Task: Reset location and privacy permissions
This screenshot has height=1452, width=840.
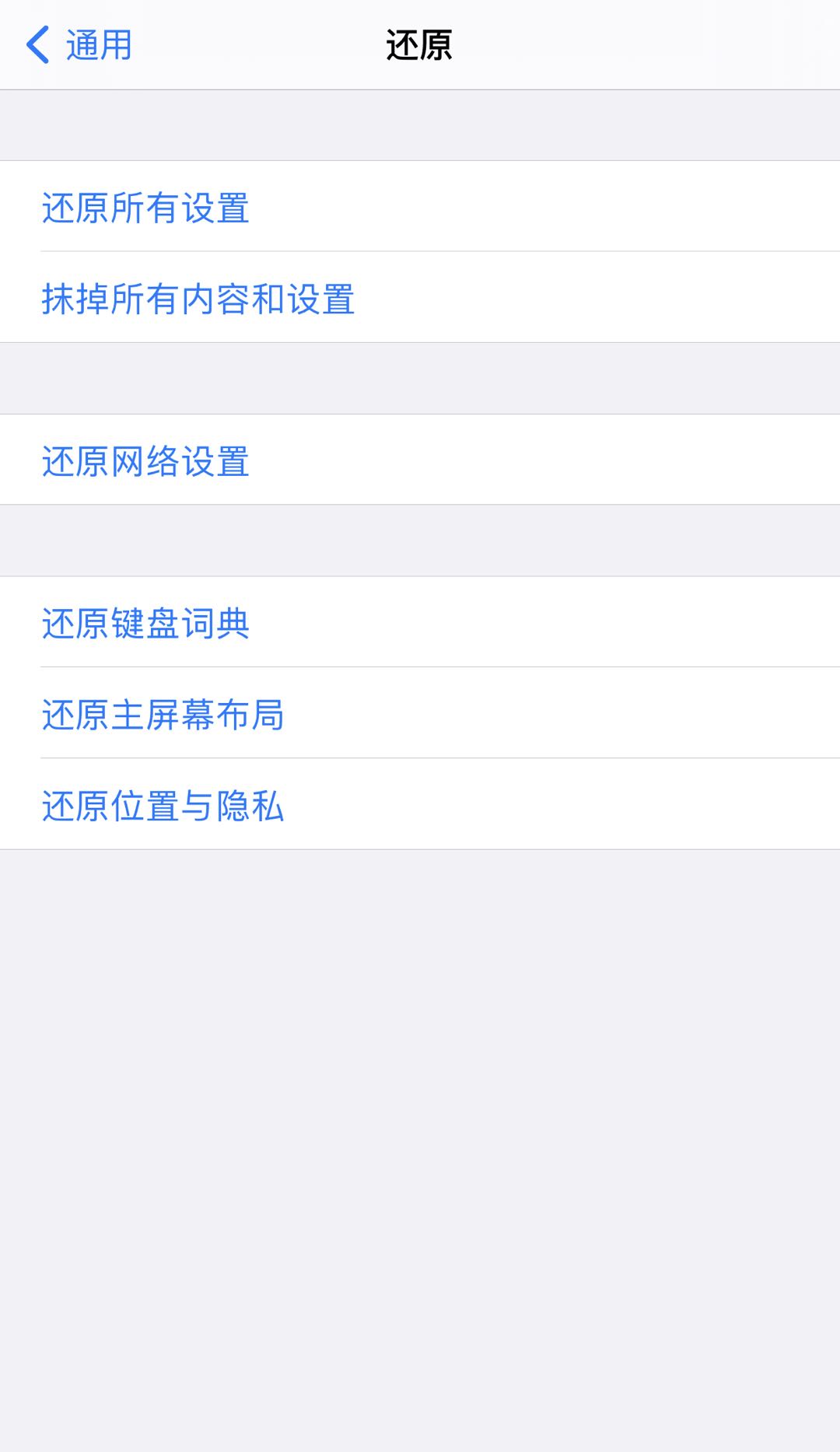Action: 163,807
